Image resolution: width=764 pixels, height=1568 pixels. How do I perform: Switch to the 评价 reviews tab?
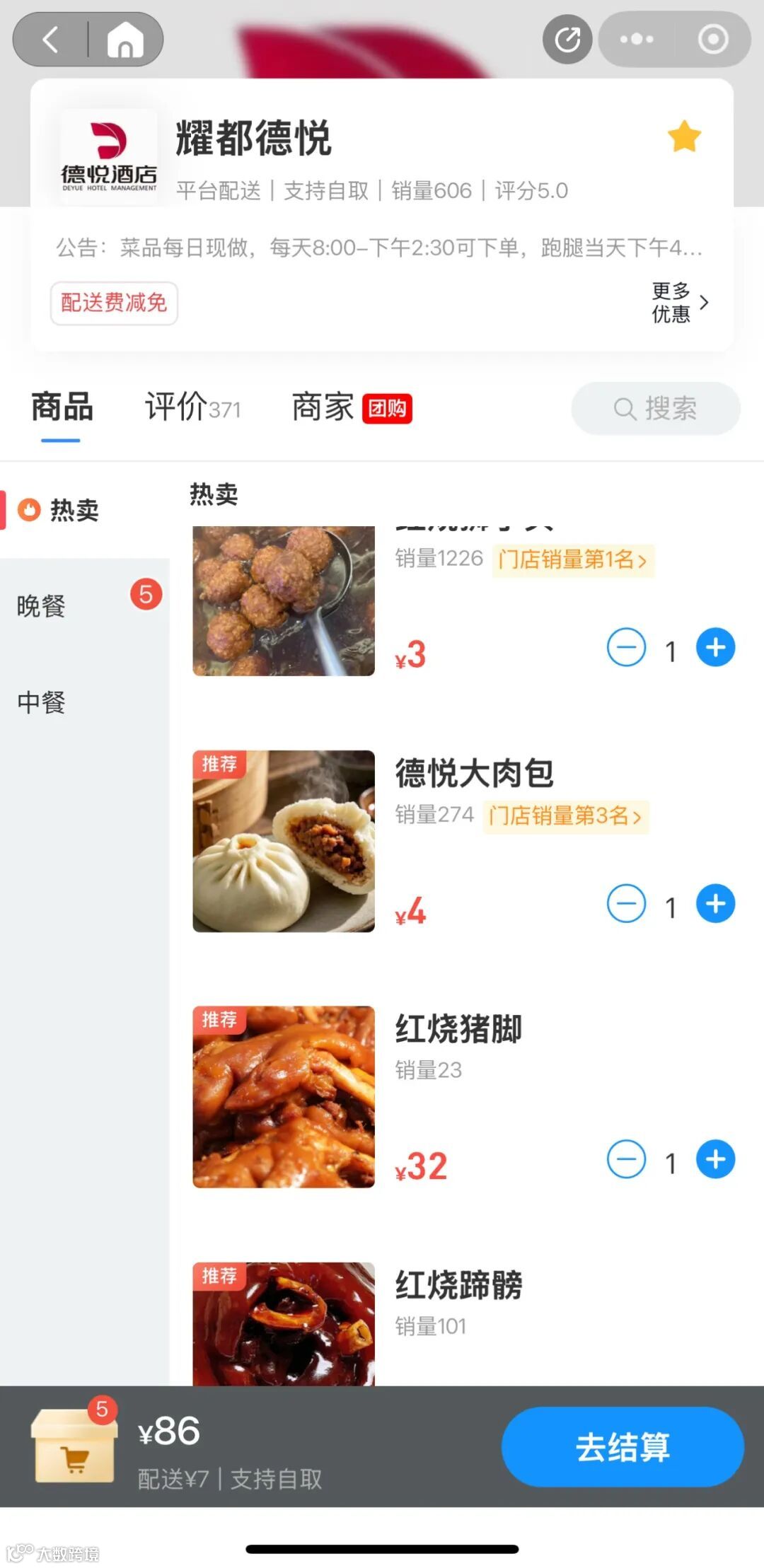[x=192, y=408]
